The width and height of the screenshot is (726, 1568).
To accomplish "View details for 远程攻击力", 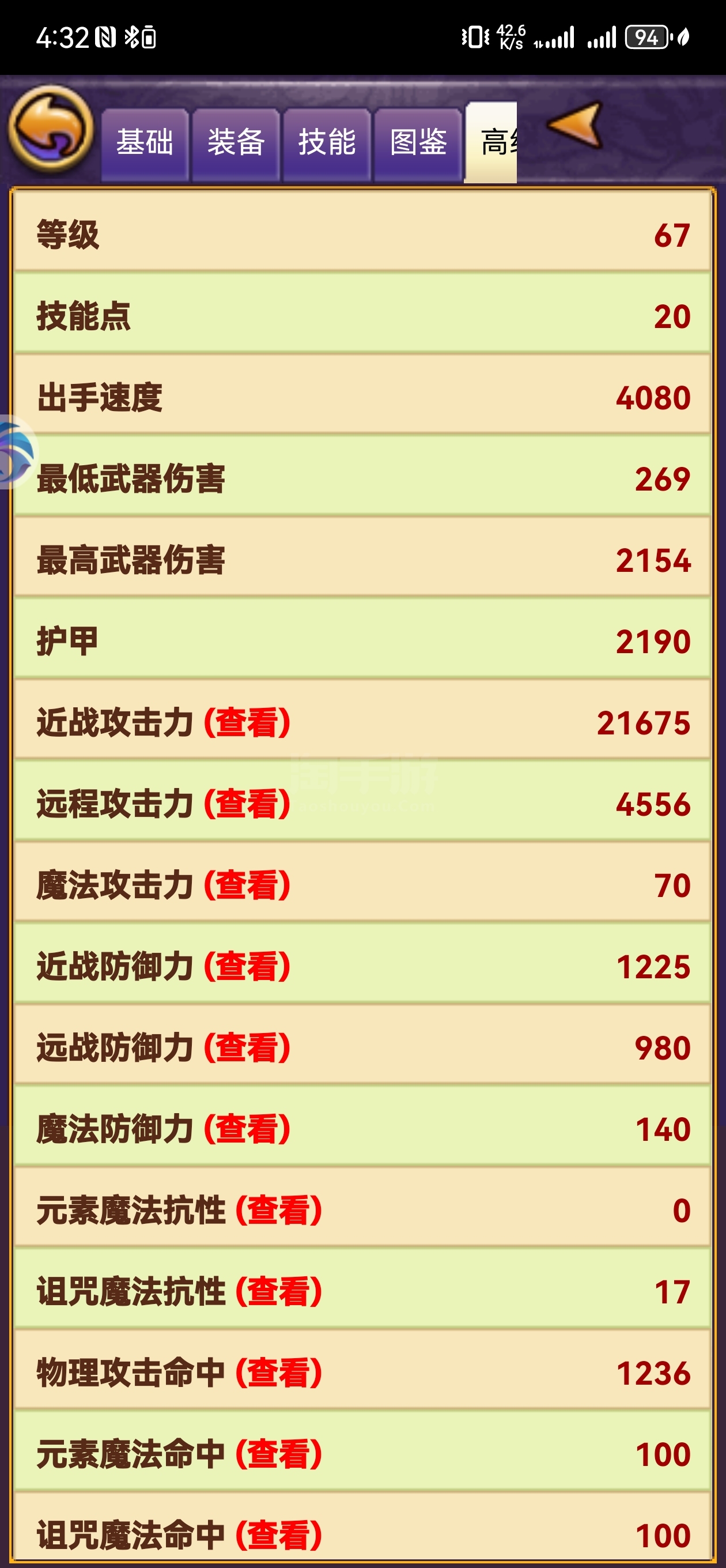I will [247, 804].
